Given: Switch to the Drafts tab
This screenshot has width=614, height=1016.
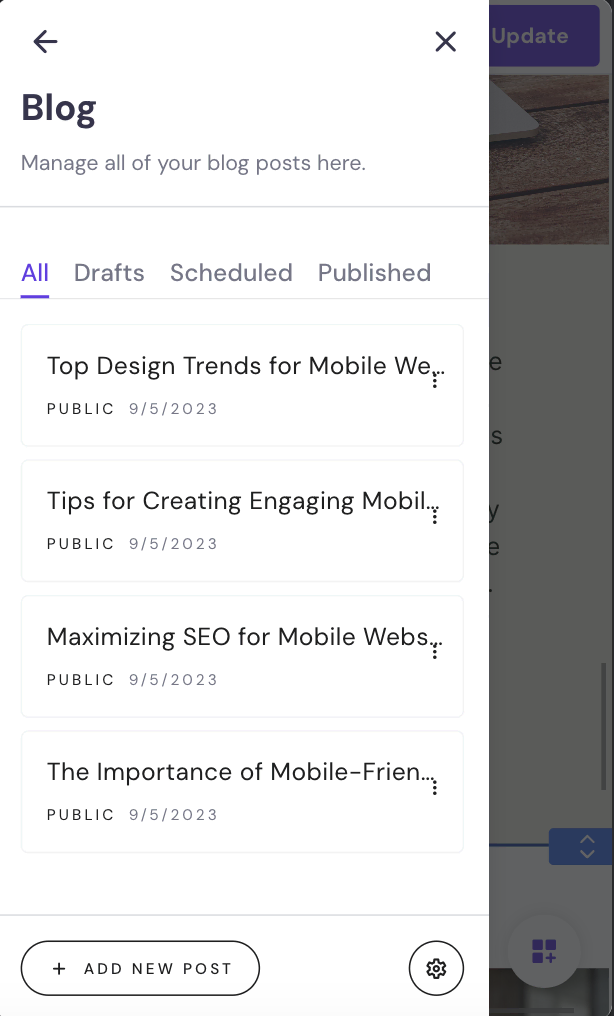Looking at the screenshot, I should pos(109,273).
